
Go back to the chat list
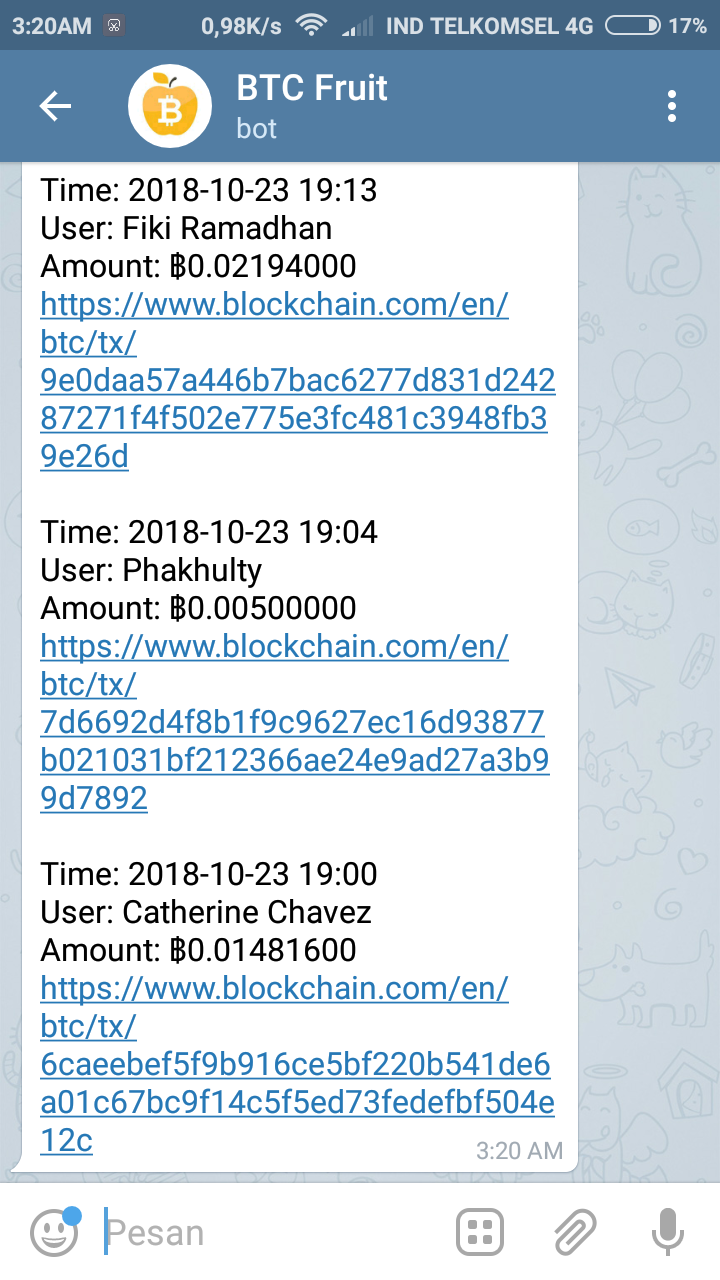[x=56, y=107]
